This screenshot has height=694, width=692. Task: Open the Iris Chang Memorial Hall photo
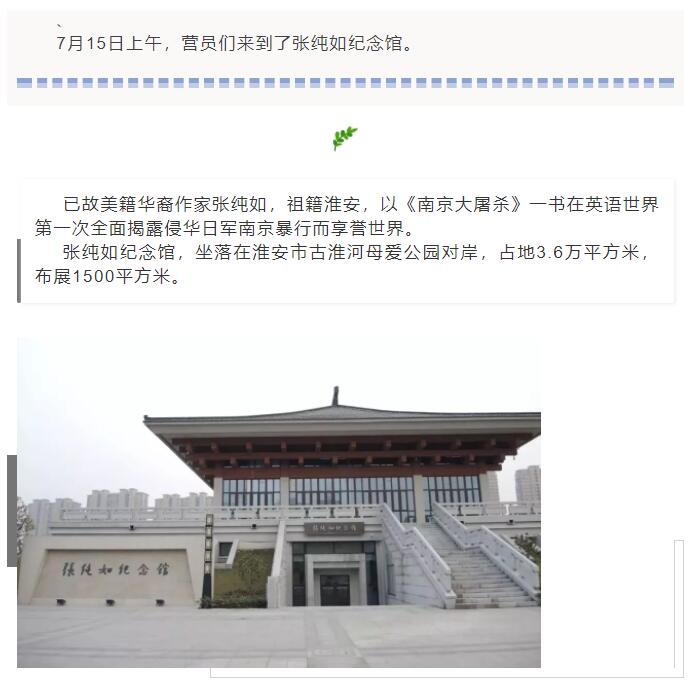[x=279, y=502]
